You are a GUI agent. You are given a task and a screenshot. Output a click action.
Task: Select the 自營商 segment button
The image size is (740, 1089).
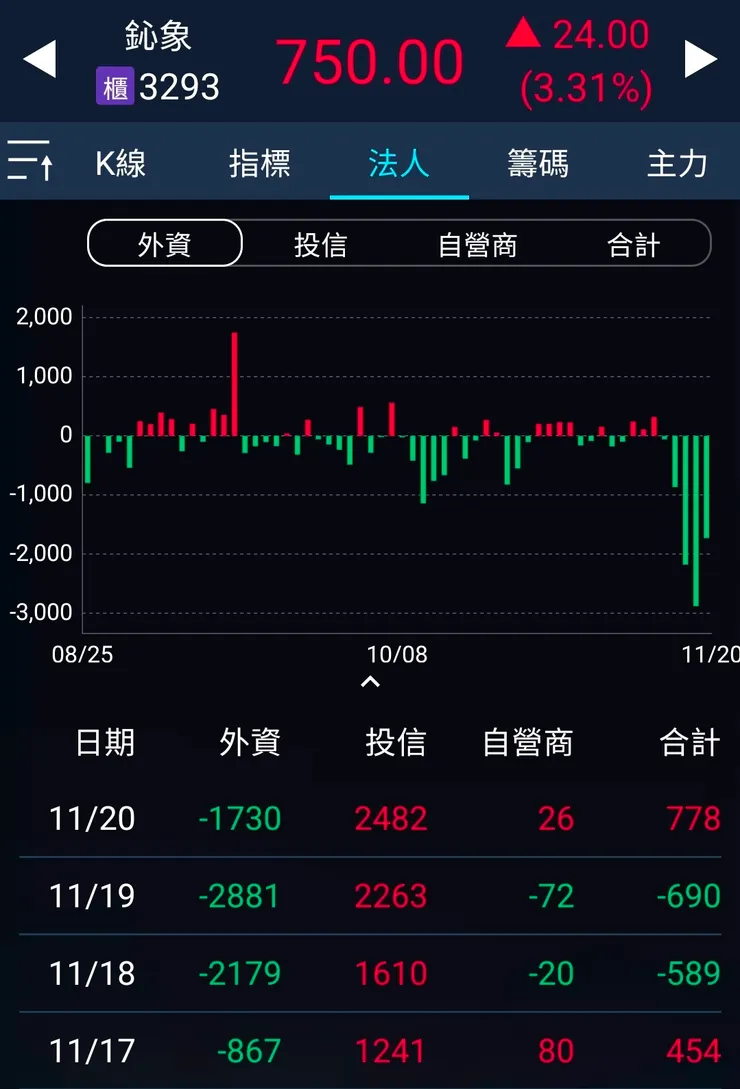click(x=476, y=243)
